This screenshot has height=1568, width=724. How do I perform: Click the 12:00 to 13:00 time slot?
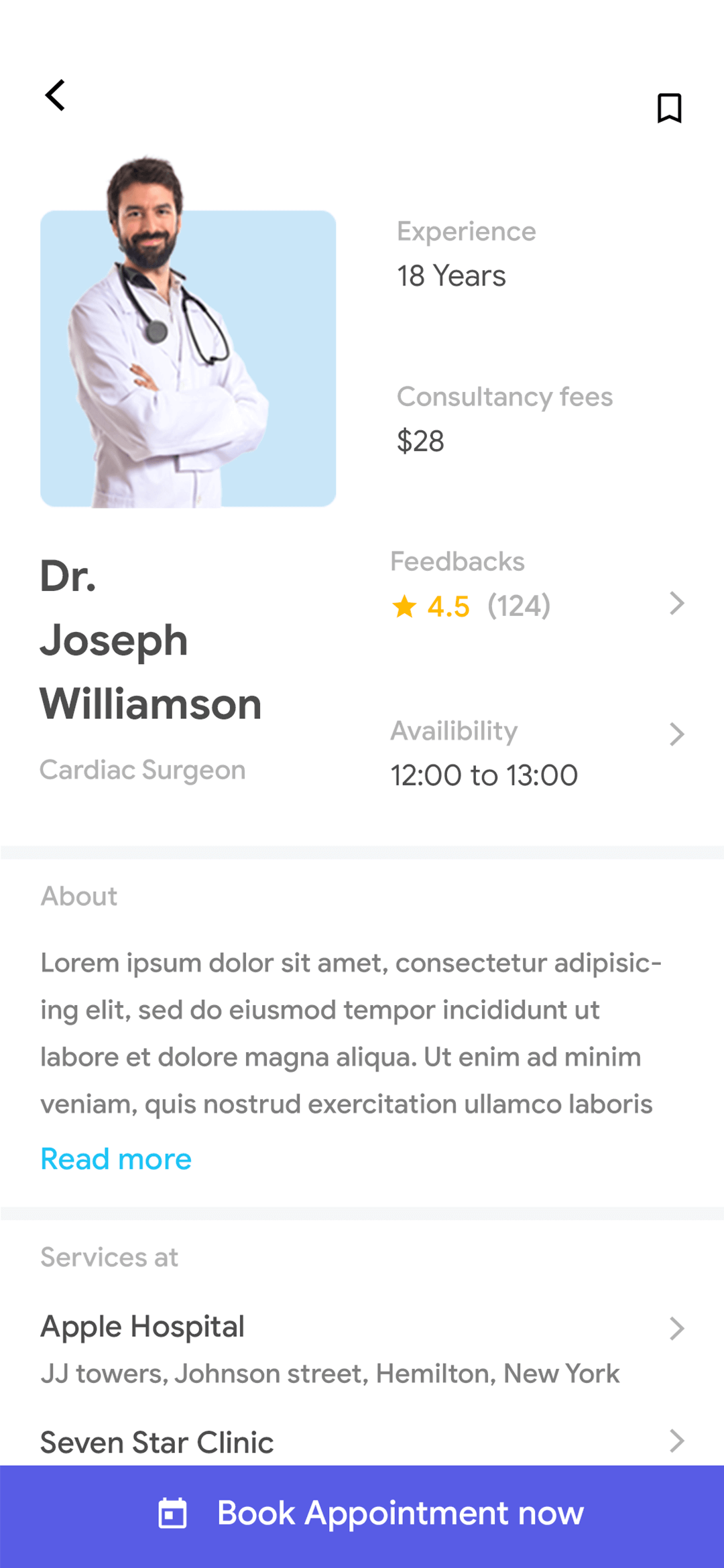tap(484, 775)
